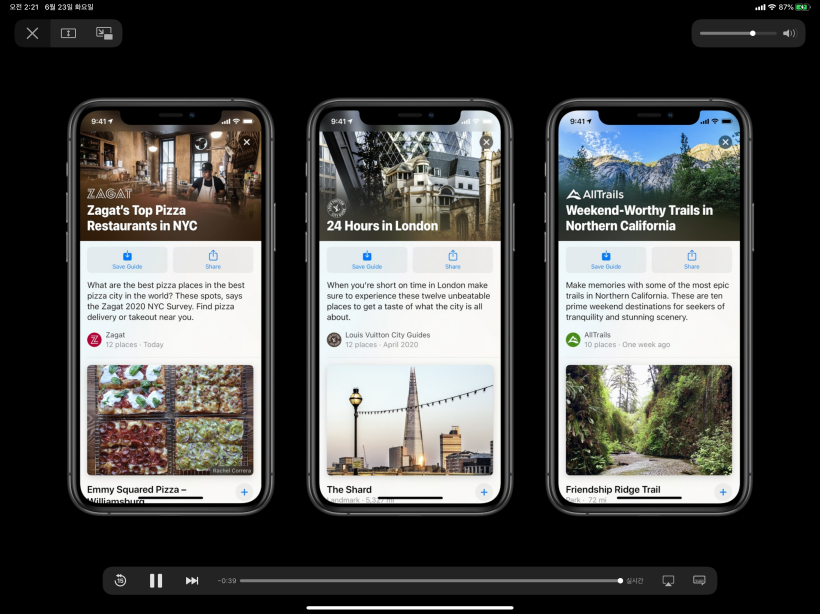Mute the video with the speaker icon

click(789, 33)
